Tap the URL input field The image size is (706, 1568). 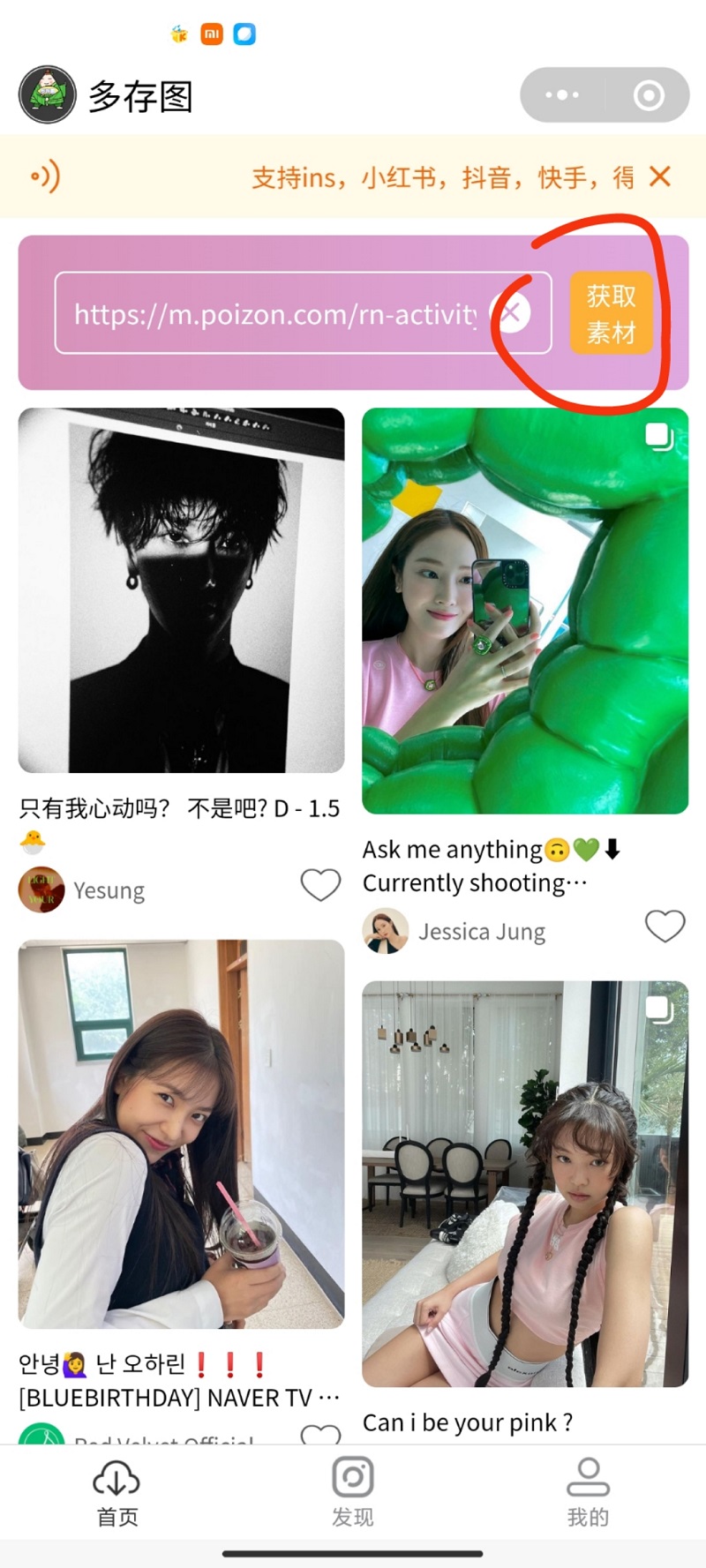(274, 313)
